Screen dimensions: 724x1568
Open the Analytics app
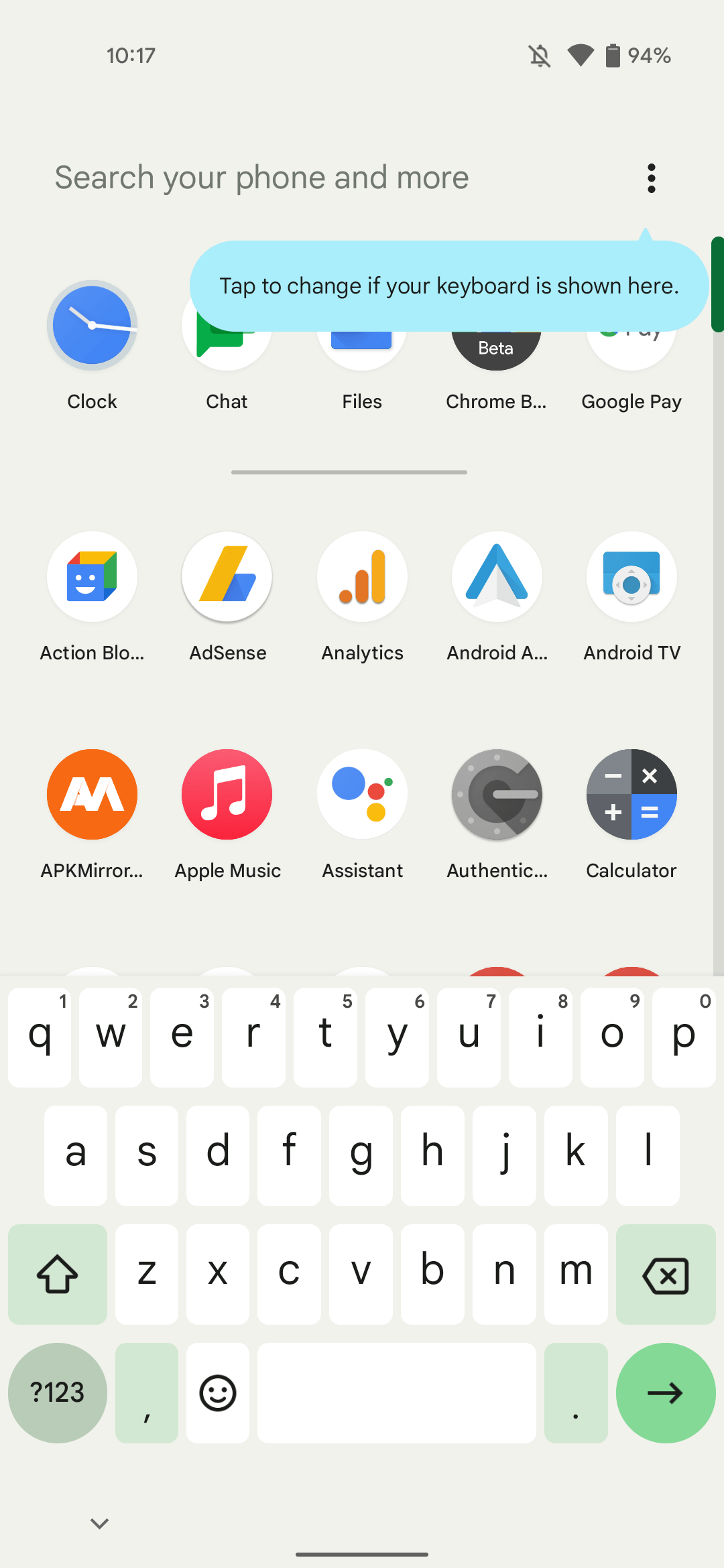(x=362, y=578)
